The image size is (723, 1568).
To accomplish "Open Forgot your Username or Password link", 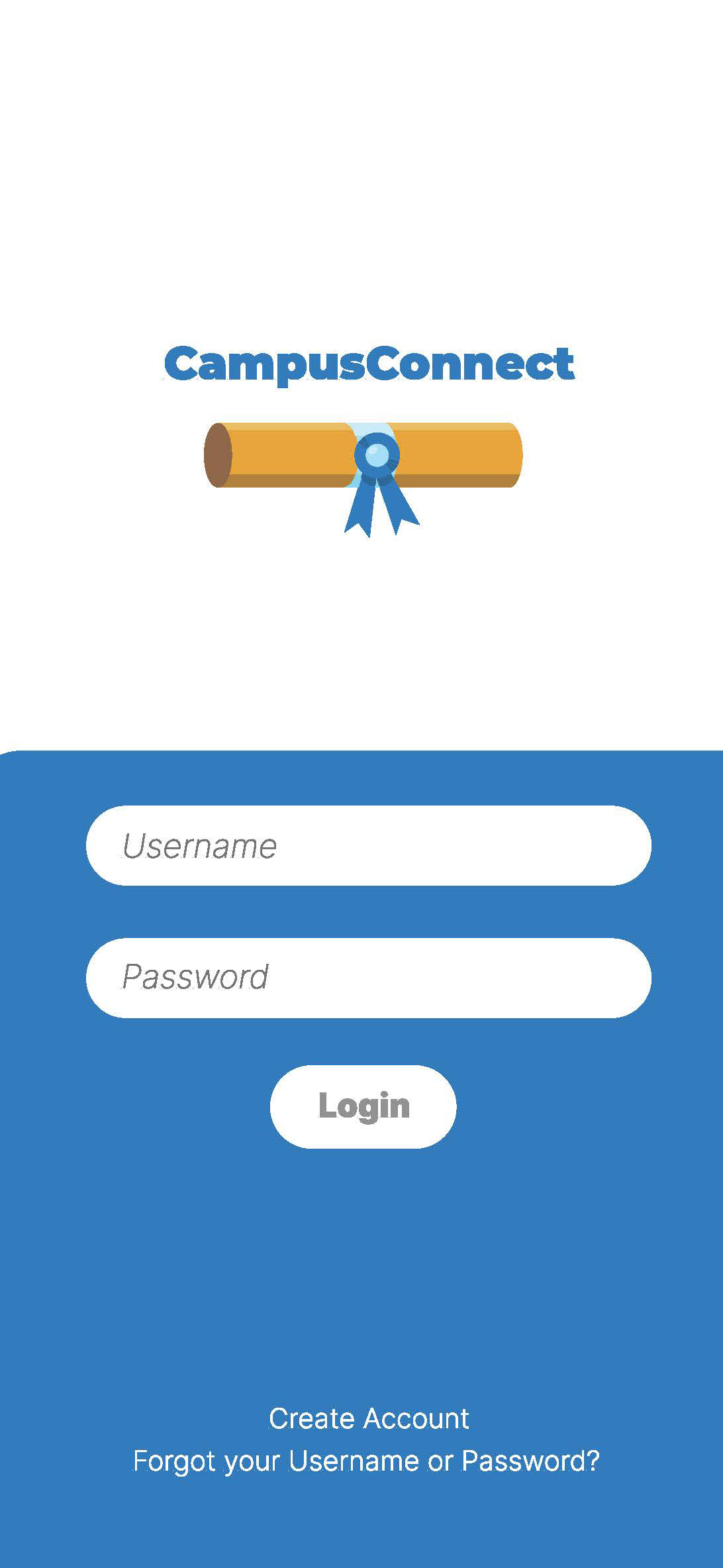I will [366, 1461].
